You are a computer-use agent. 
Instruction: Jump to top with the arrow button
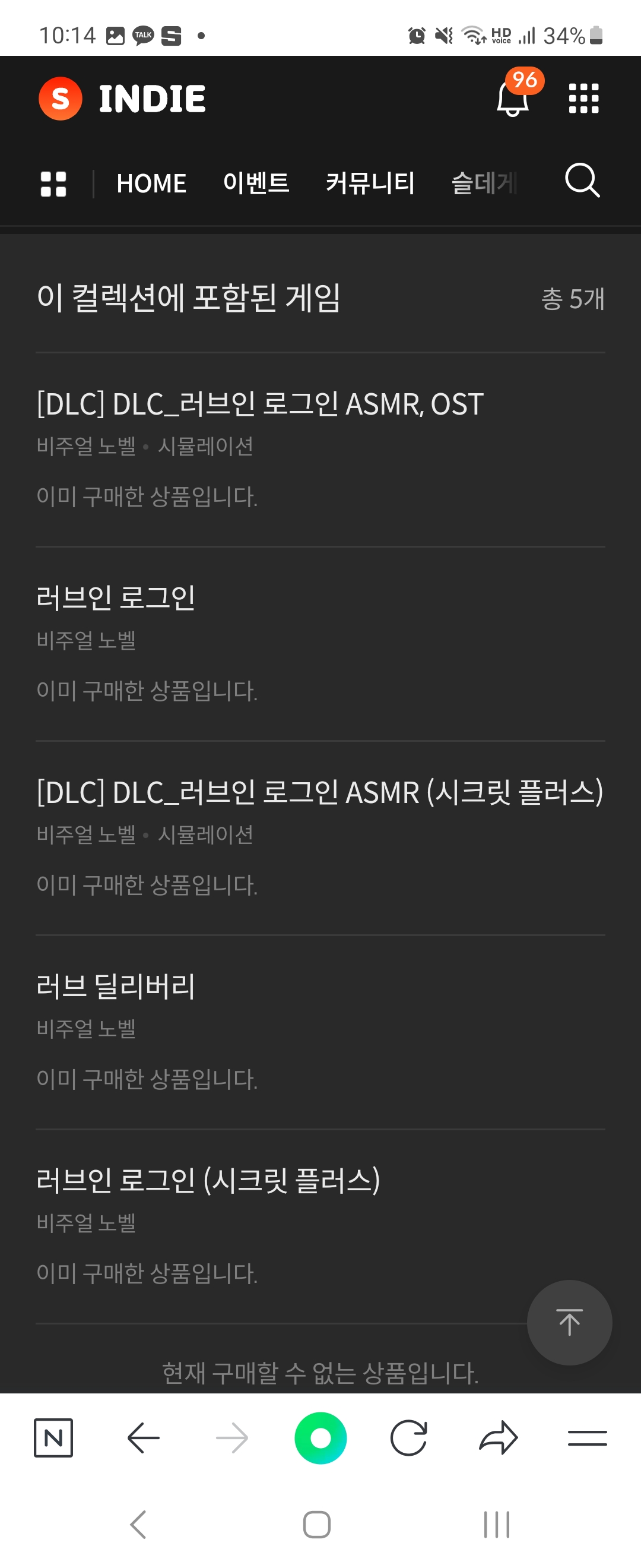[x=569, y=1322]
